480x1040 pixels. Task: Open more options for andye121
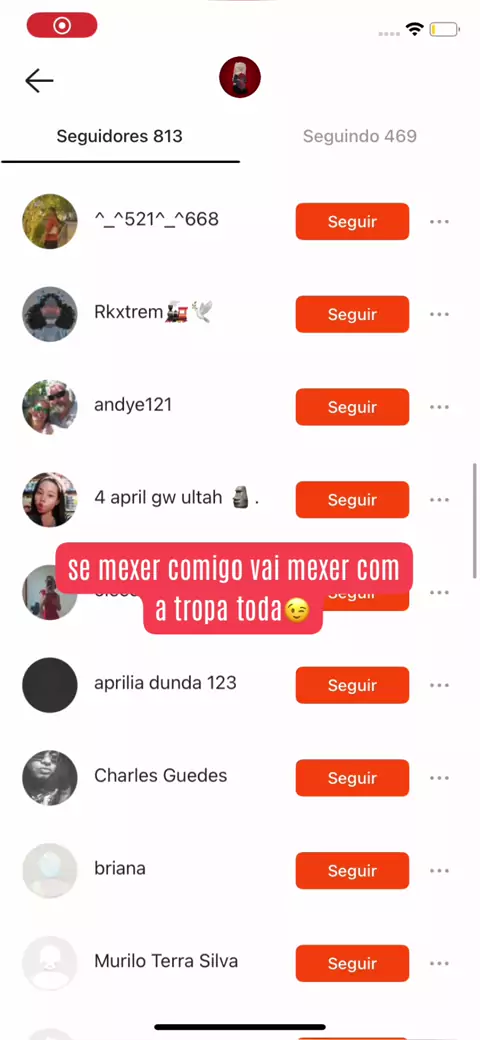tap(440, 407)
